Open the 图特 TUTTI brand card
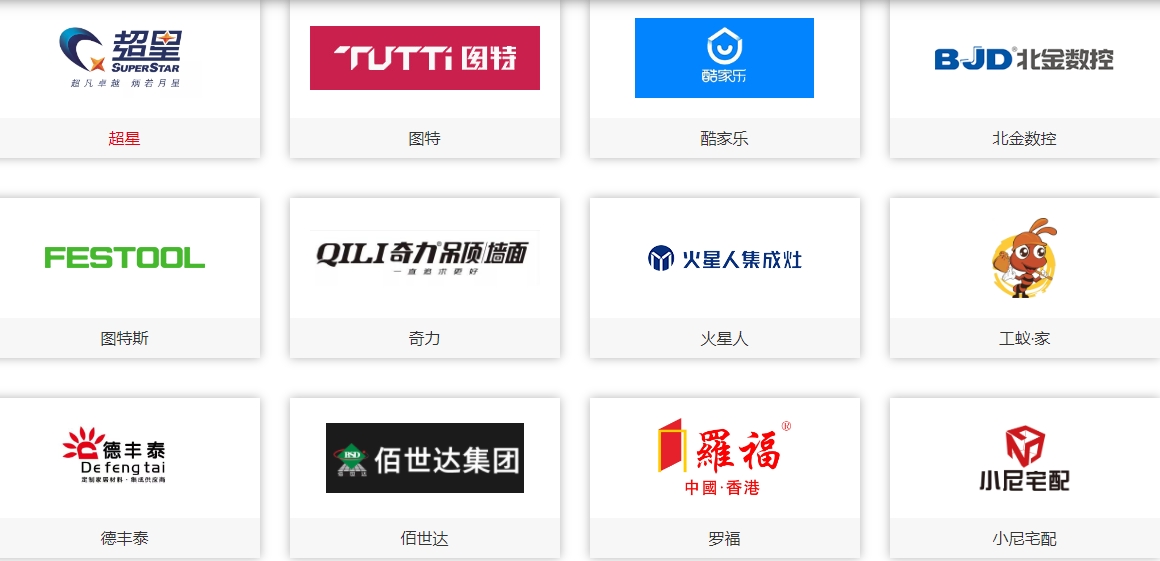1160x561 pixels. (424, 59)
